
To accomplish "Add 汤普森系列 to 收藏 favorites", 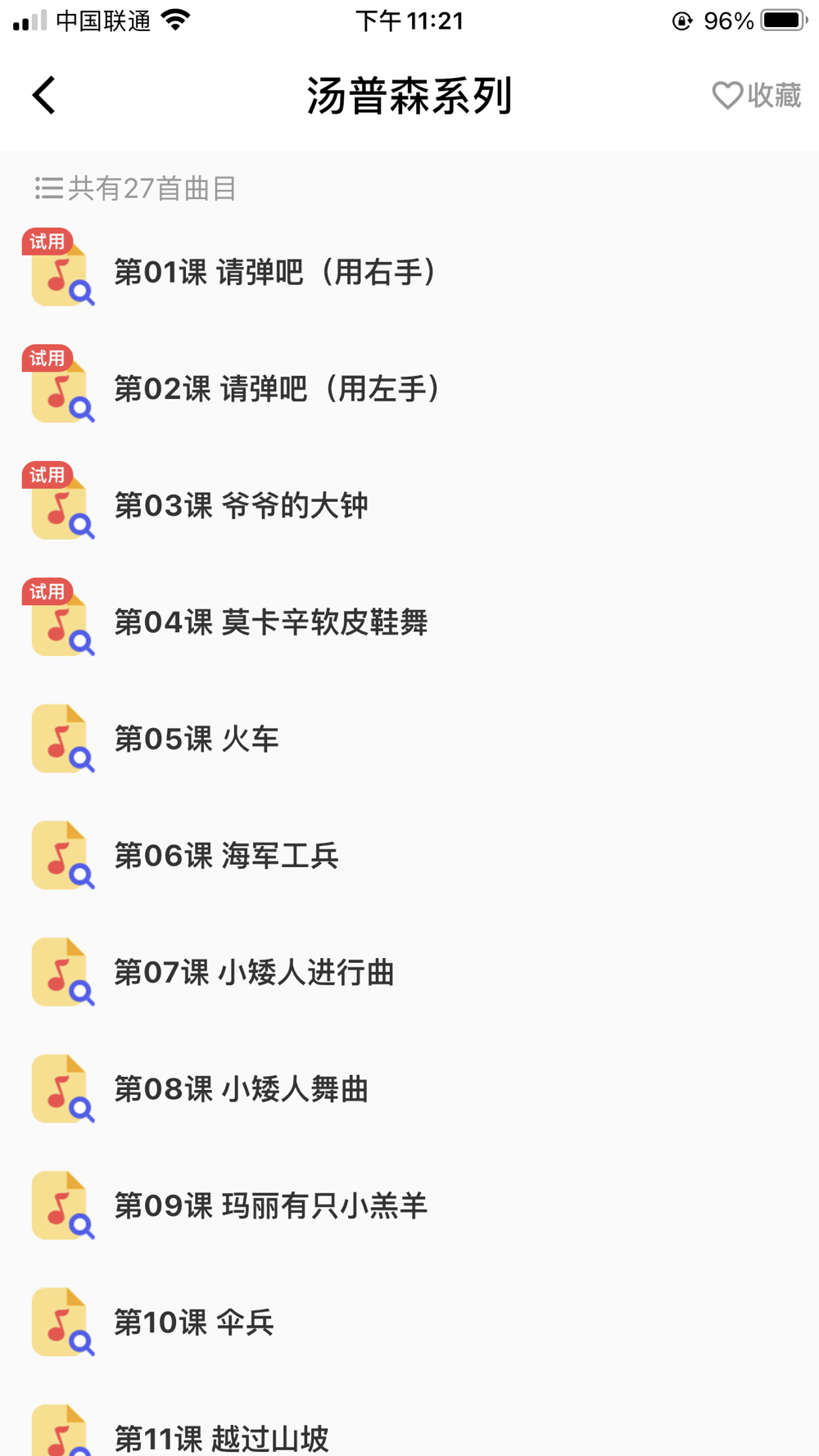I will (756, 96).
